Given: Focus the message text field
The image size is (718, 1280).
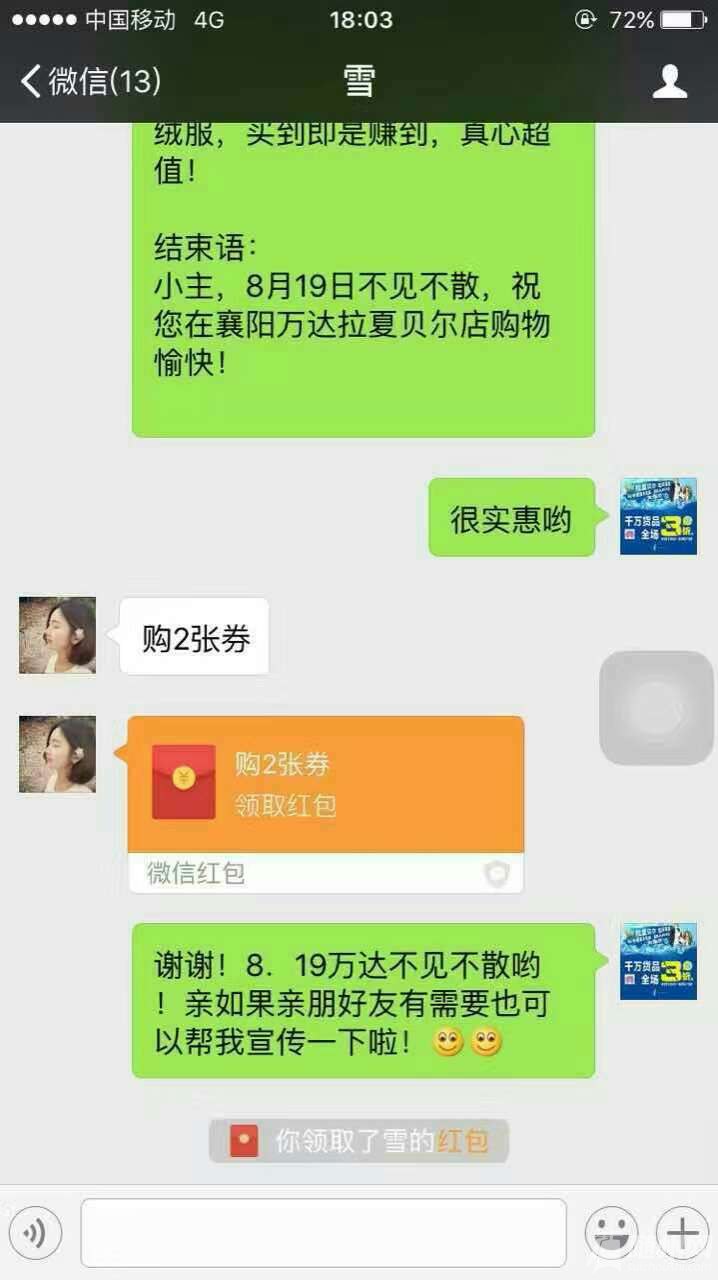Looking at the screenshot, I should click(x=323, y=1234).
